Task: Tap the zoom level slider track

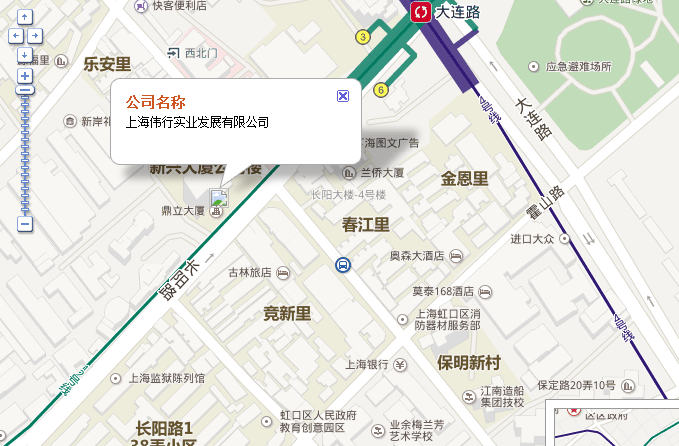Action: [x=25, y=150]
